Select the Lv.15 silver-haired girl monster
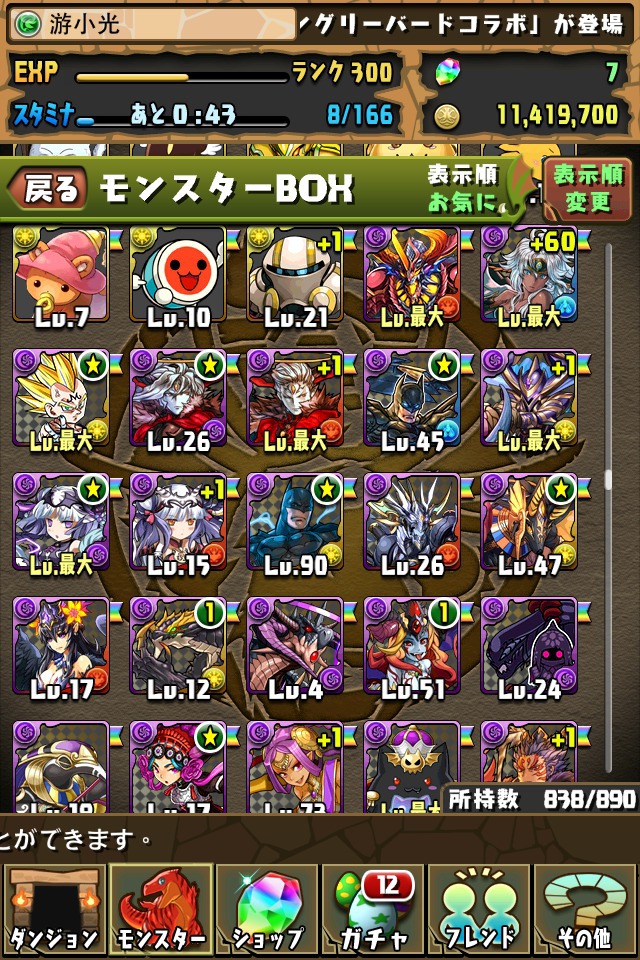The image size is (640, 960). click(x=178, y=521)
